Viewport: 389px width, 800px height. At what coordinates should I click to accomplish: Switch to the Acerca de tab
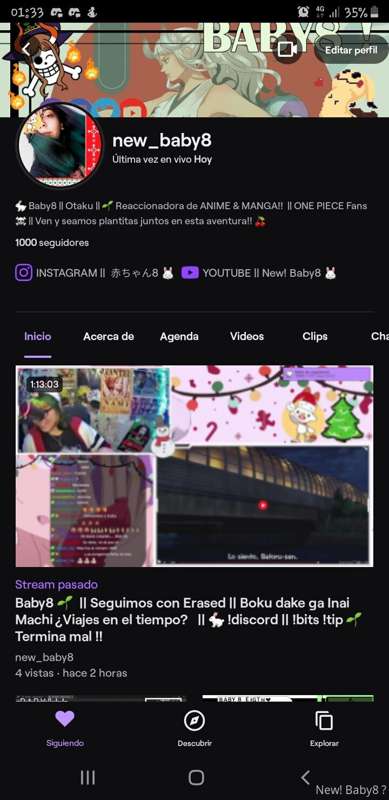click(x=109, y=336)
